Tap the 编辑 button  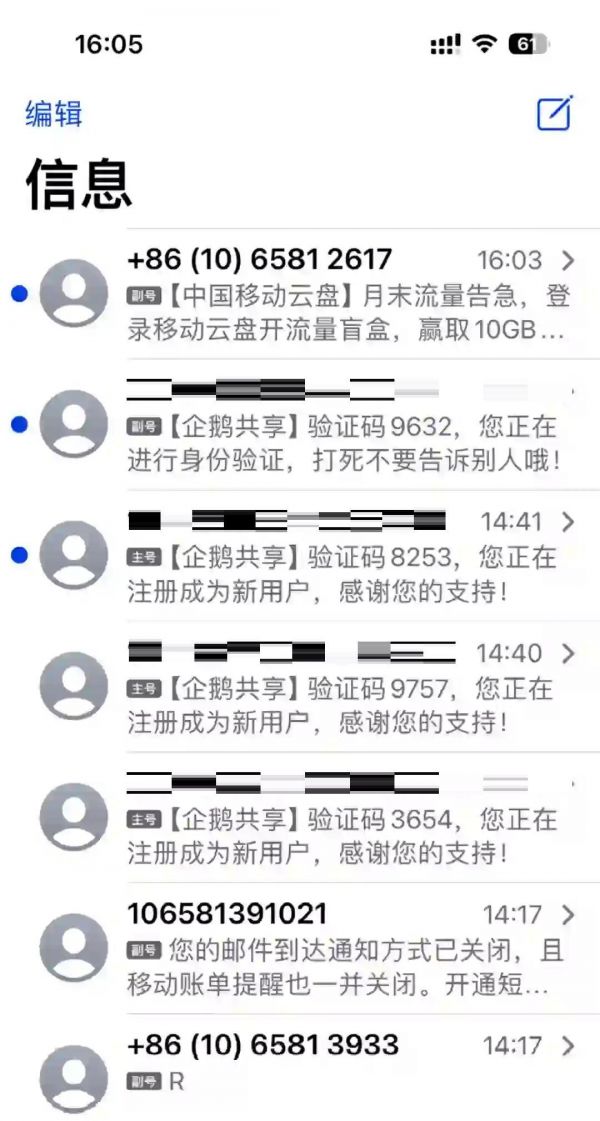point(53,114)
